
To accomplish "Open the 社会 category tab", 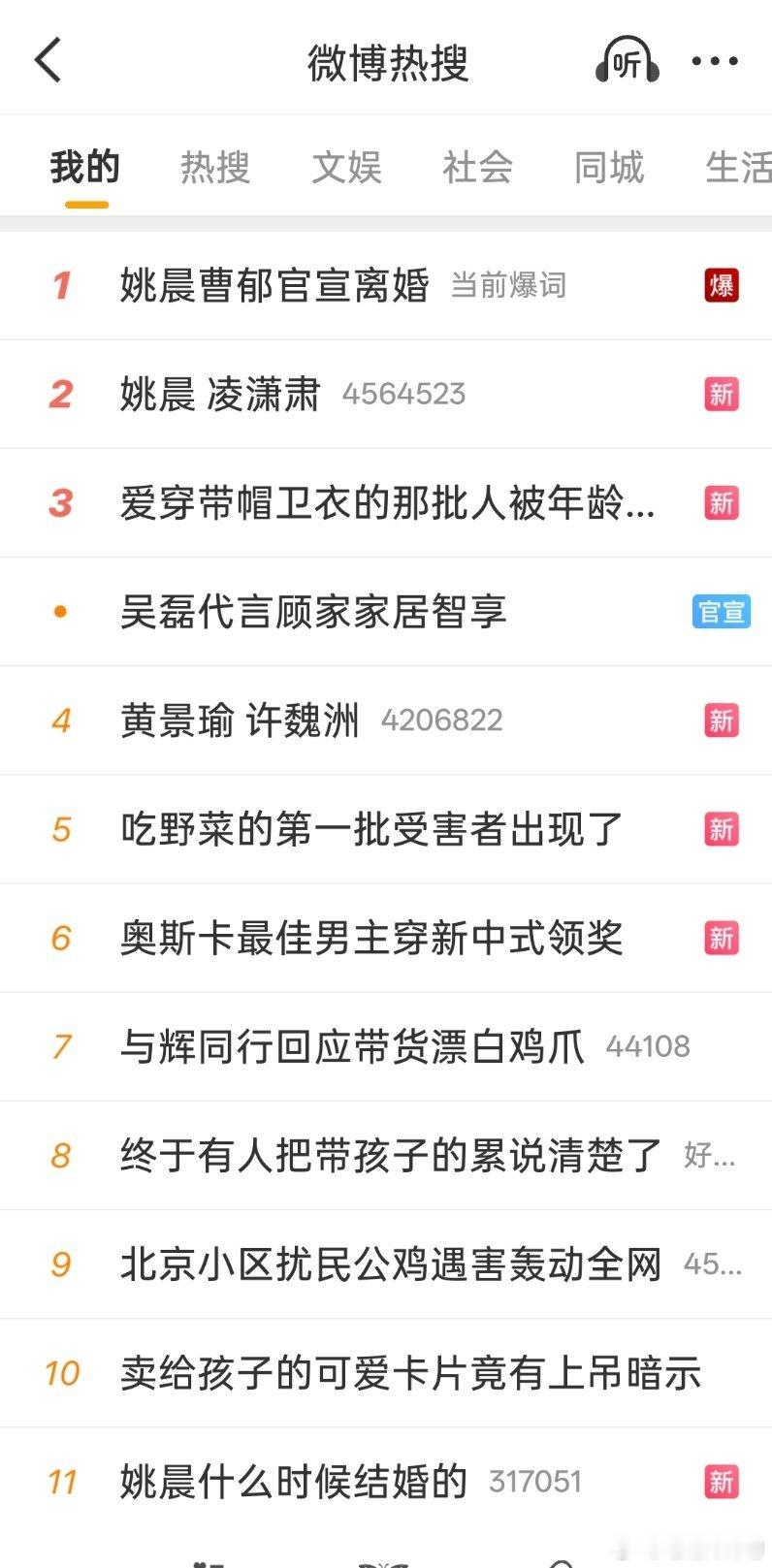I will [x=478, y=167].
